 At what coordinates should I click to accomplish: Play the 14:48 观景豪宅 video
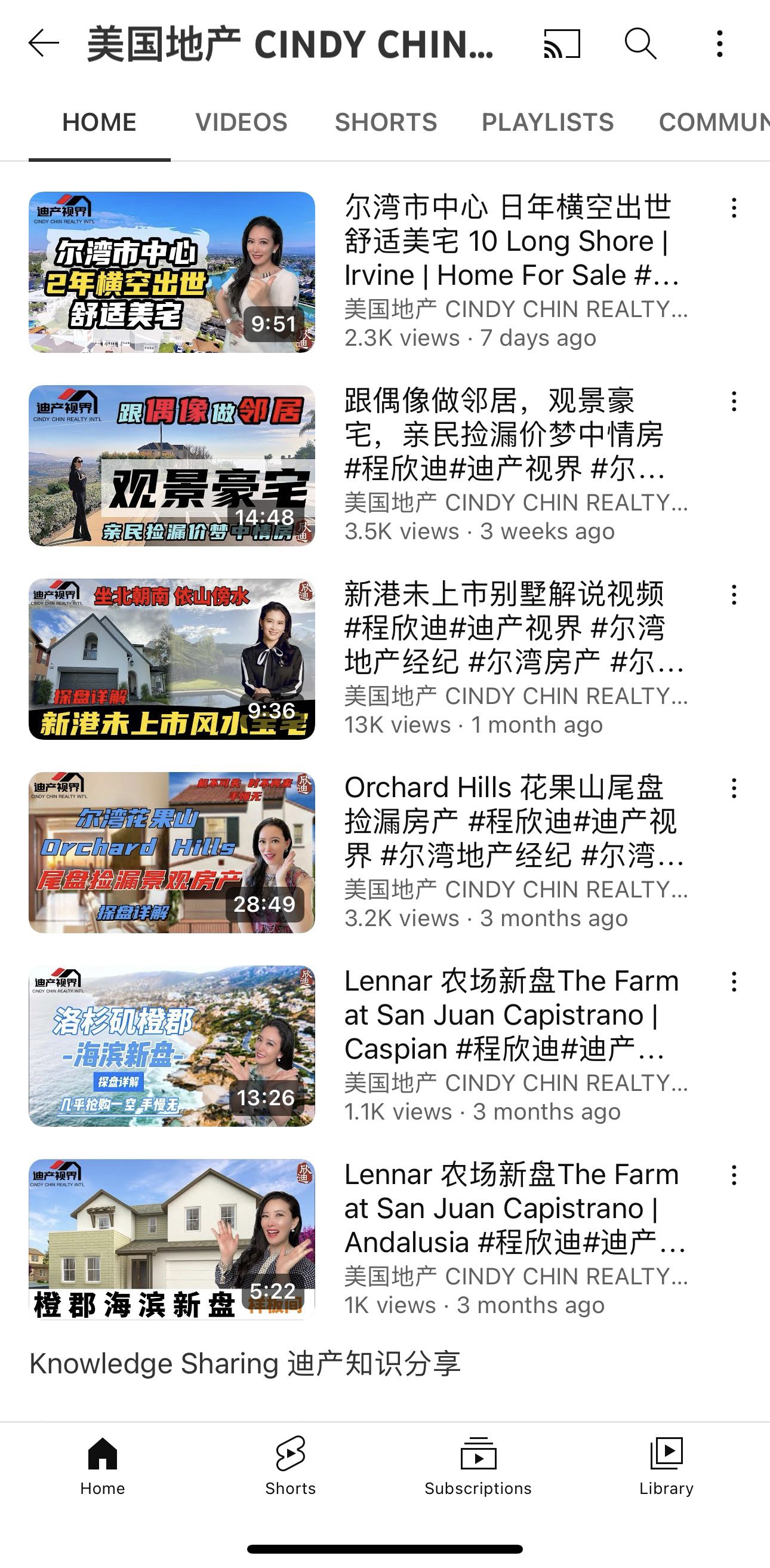(172, 466)
